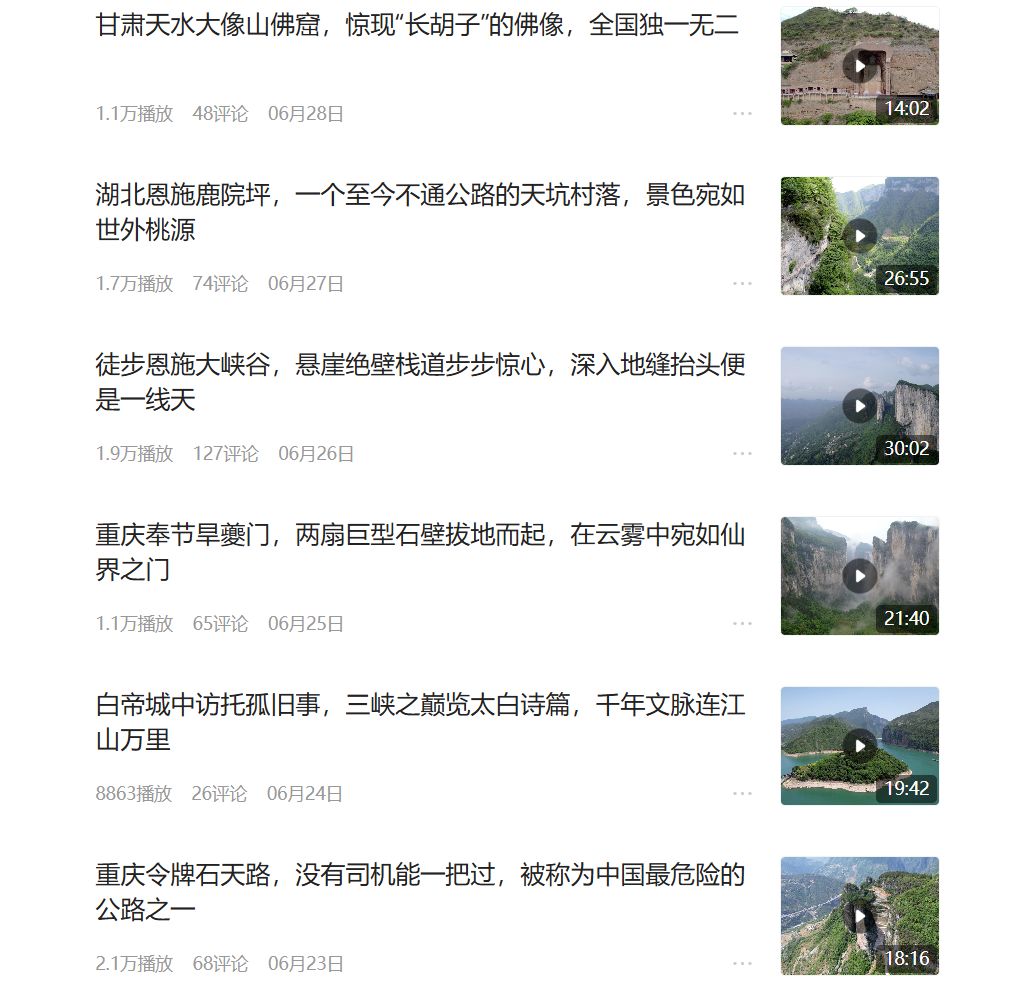Open more options for the 06月27日 video
This screenshot has width=1012, height=1004.
[742, 284]
